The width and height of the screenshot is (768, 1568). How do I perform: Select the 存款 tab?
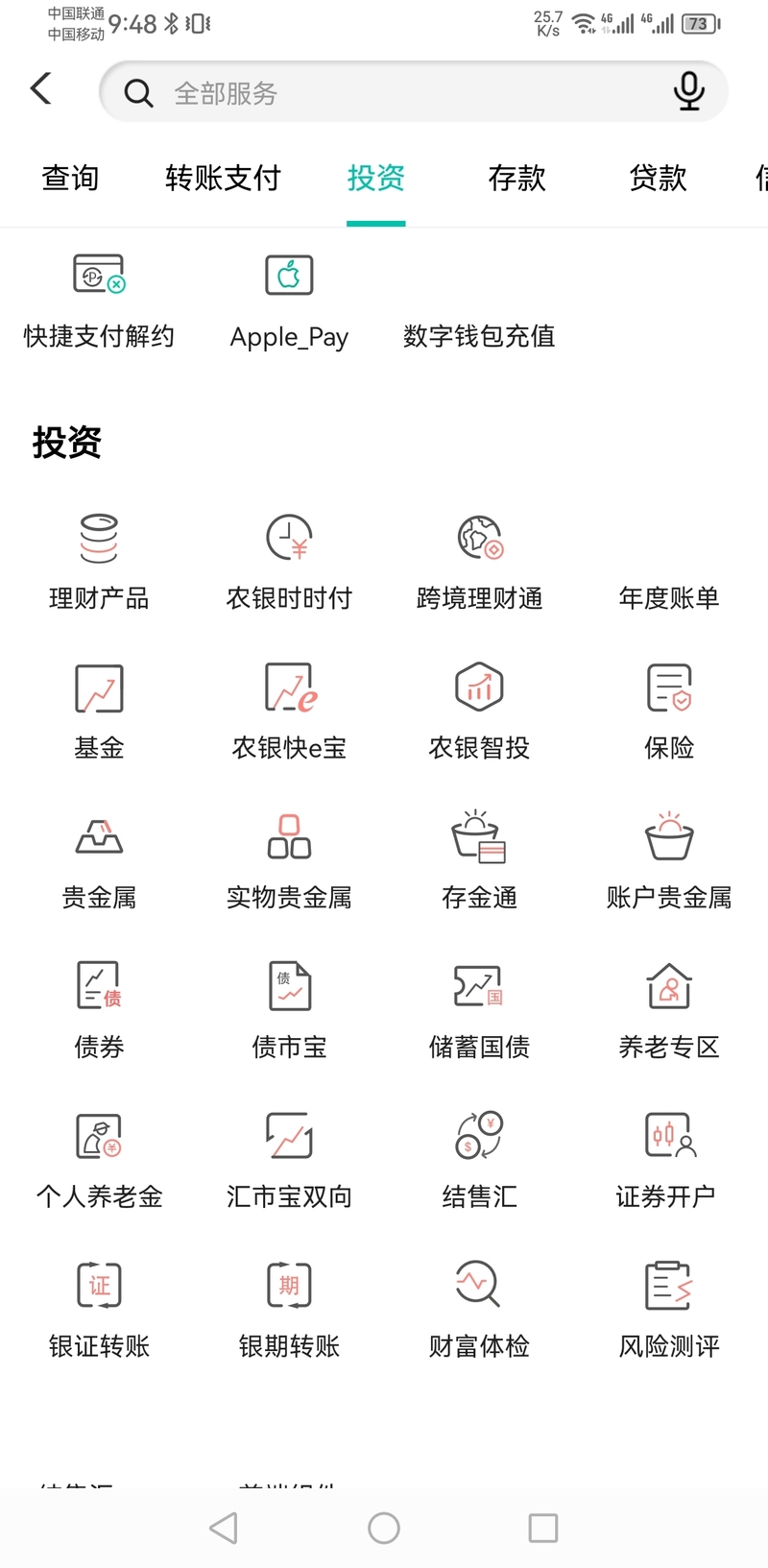point(516,178)
